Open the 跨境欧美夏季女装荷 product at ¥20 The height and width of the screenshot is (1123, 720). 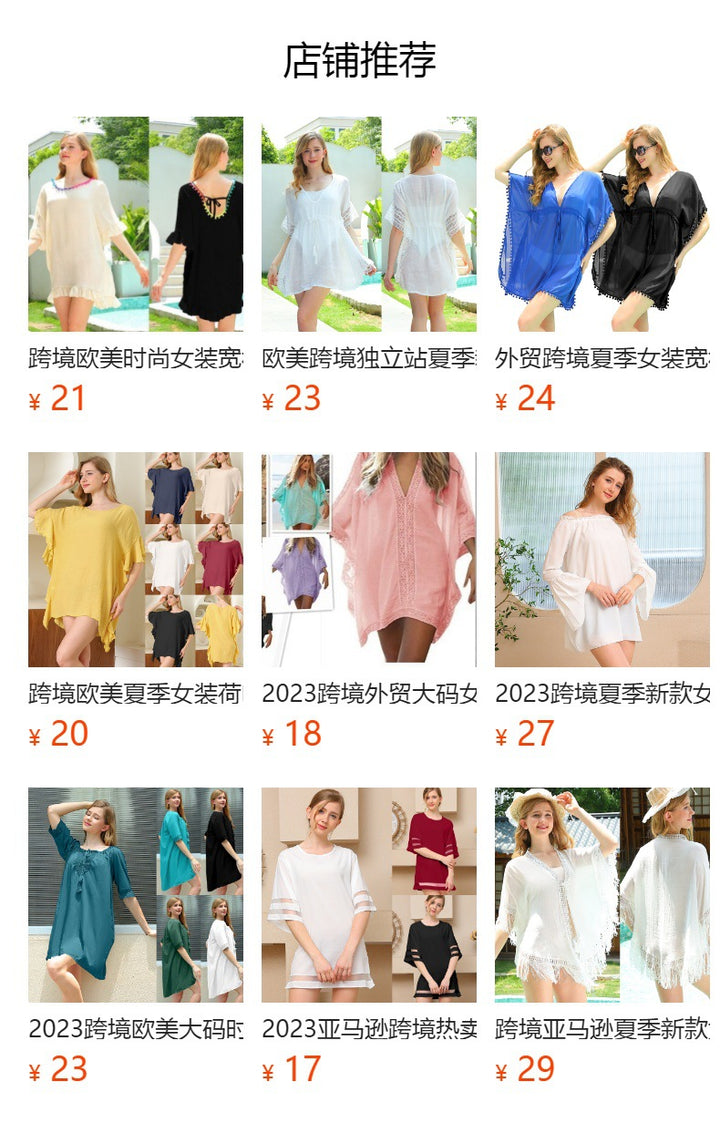[135, 559]
